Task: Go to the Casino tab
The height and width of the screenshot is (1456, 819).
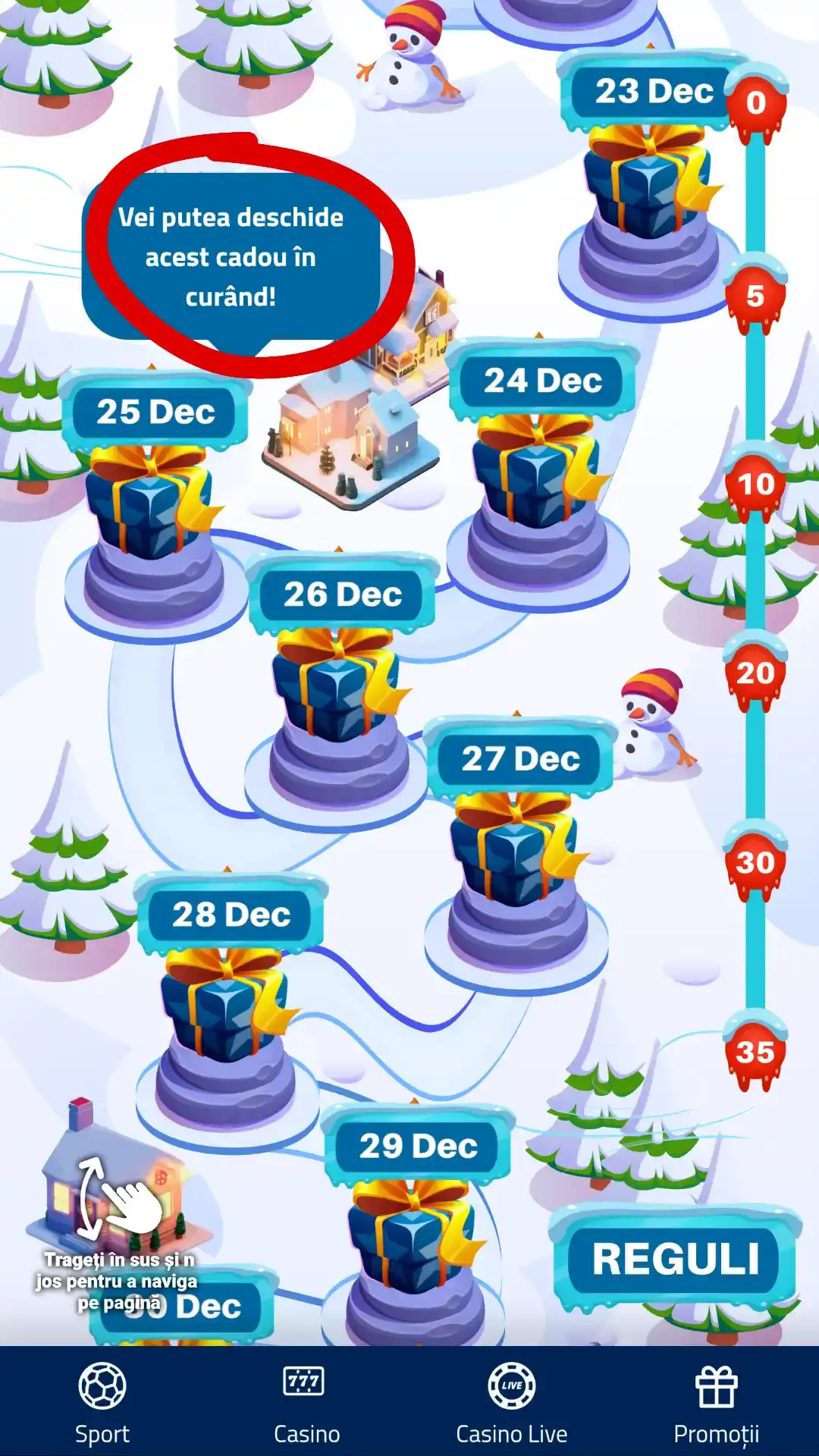Action: click(306, 1403)
